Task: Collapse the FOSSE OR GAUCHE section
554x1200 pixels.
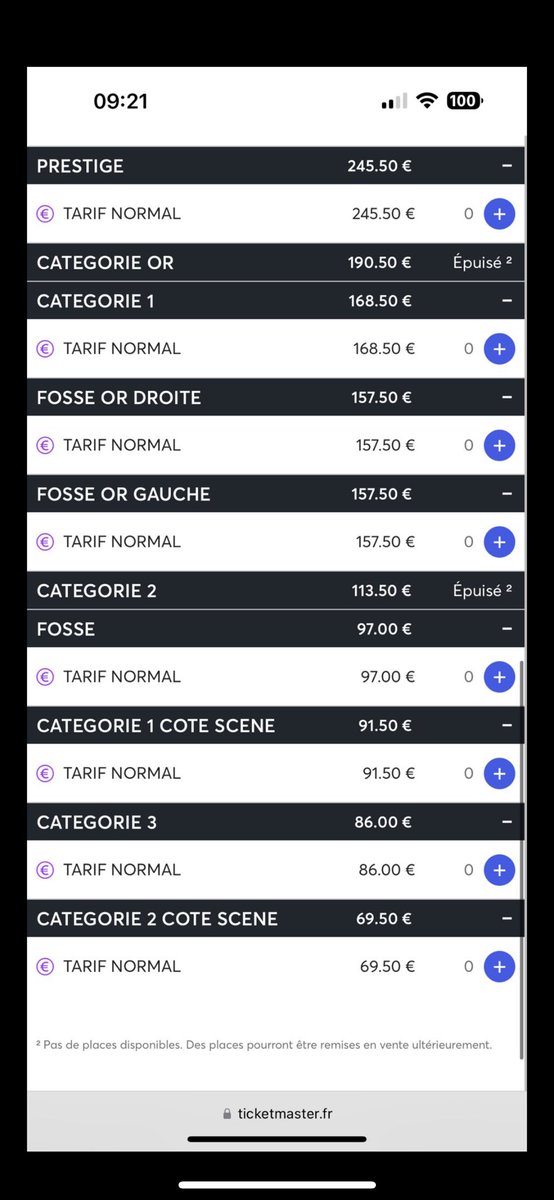Action: coord(507,494)
